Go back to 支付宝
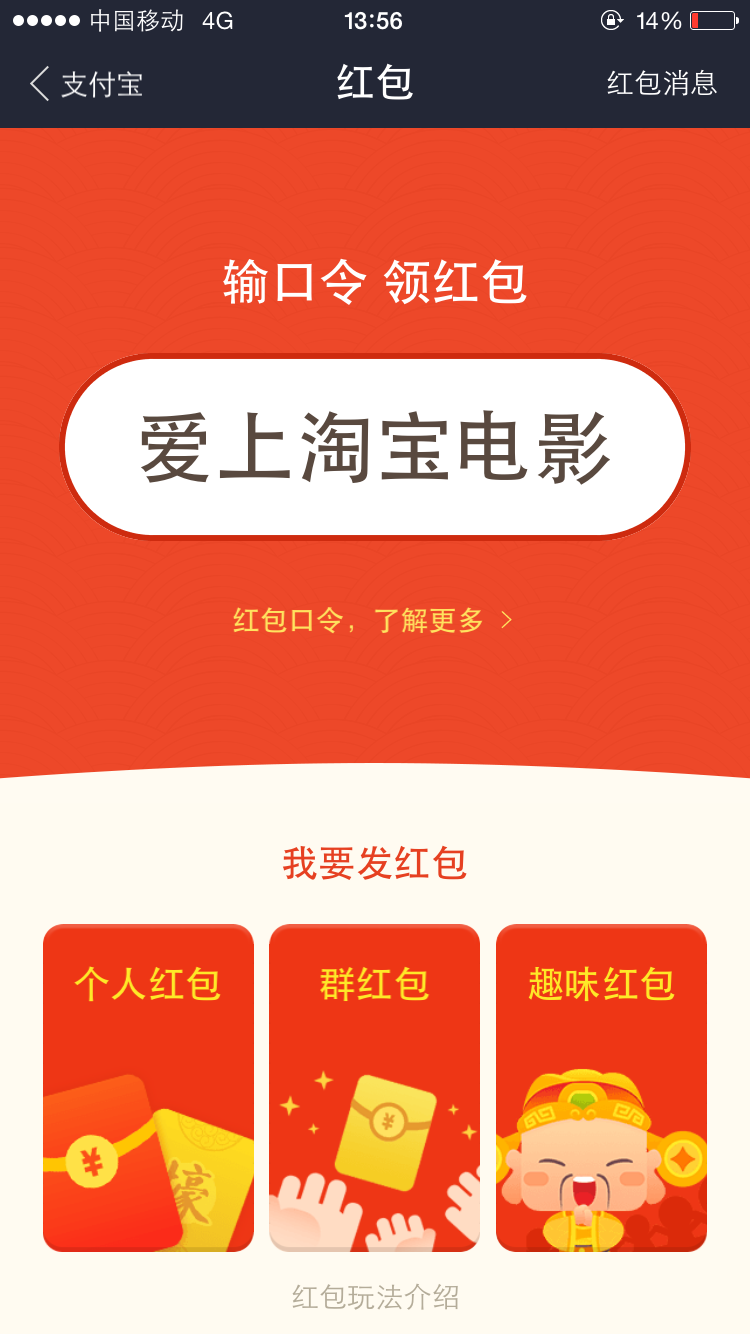This screenshot has height=1334, width=750. [86, 84]
